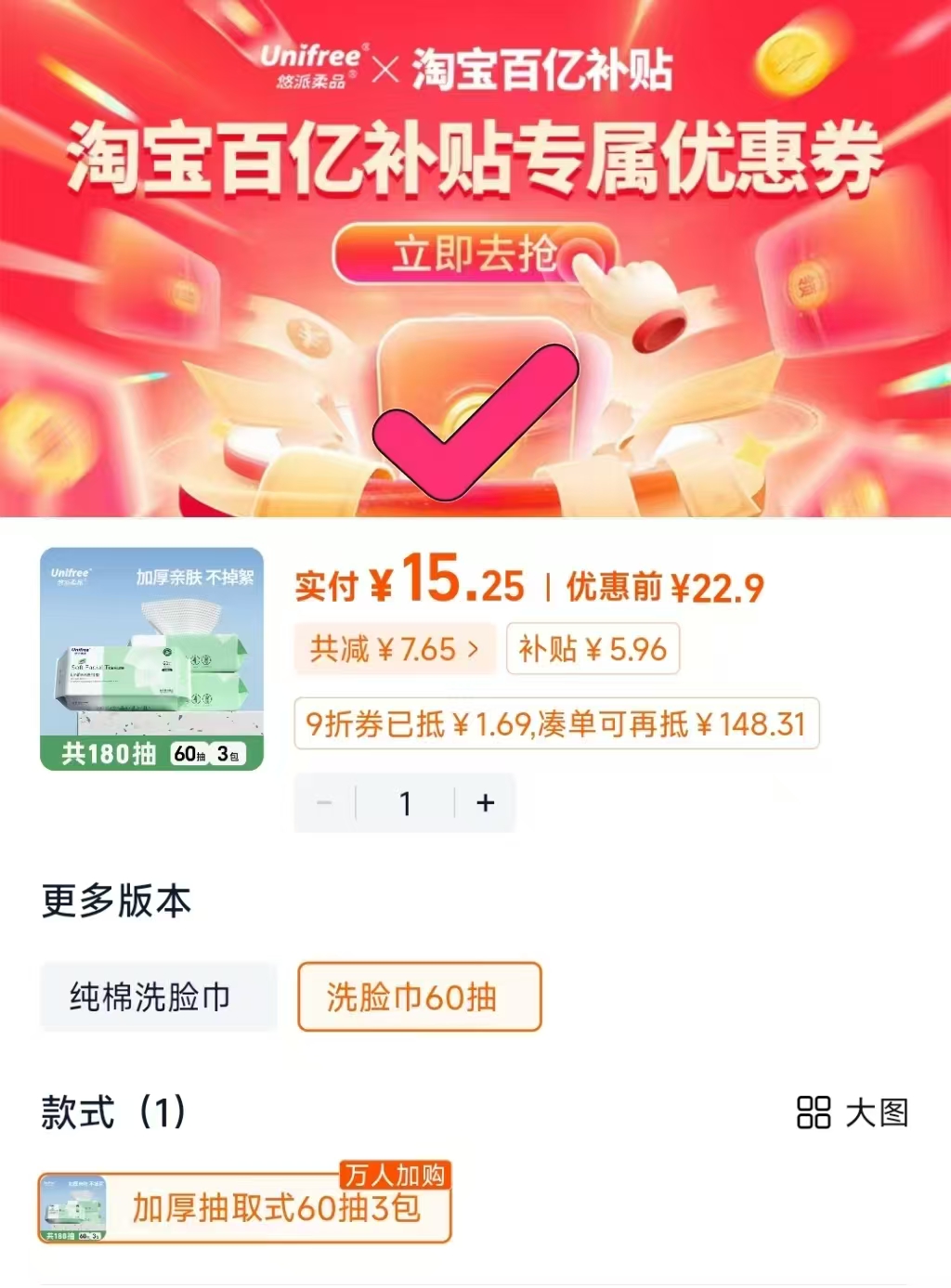Select the 纯棉洗脸巾 version option
Viewport: 951px width, 1288px height.
158,998
